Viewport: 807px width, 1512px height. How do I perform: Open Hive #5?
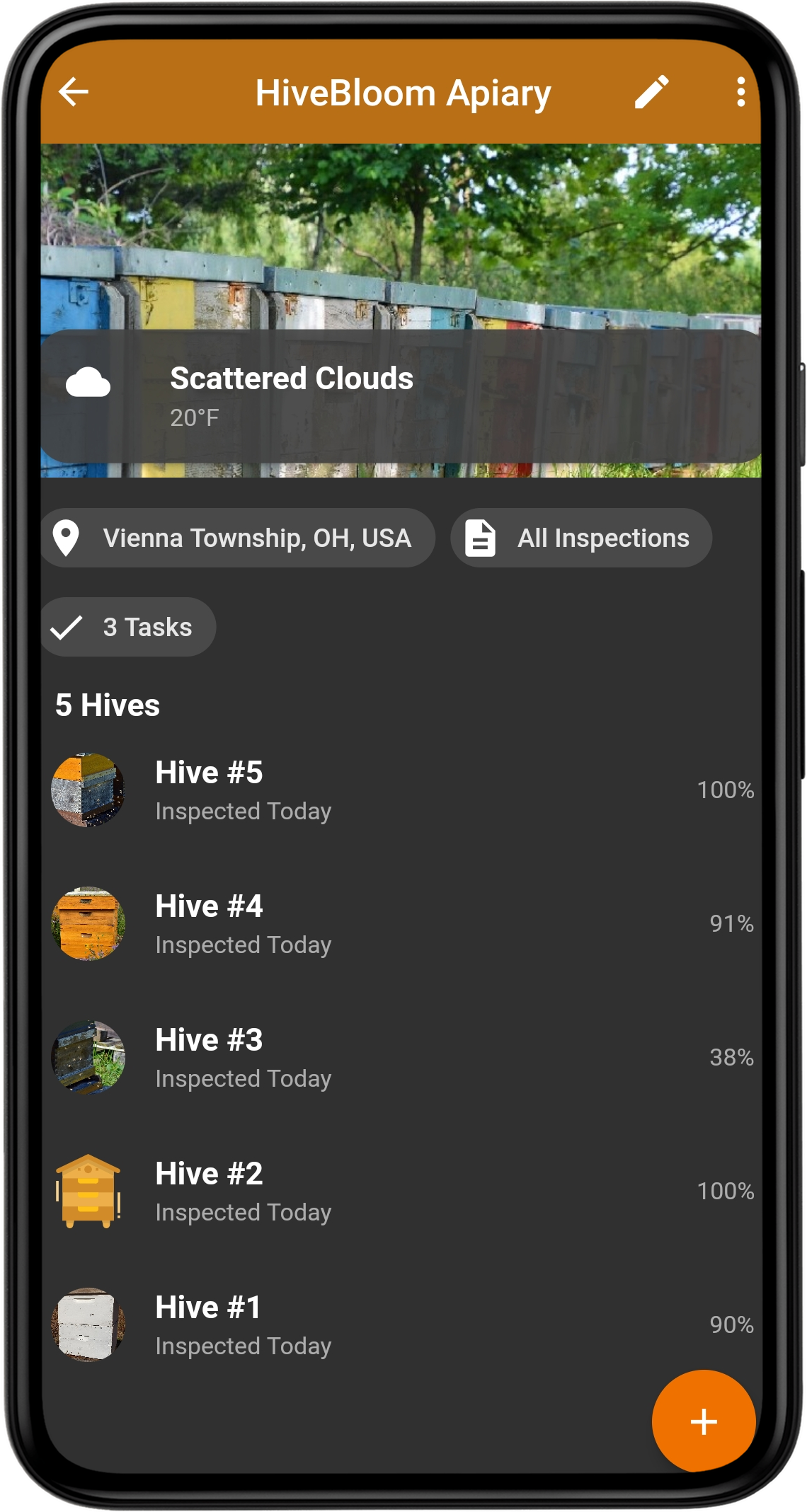click(401, 790)
